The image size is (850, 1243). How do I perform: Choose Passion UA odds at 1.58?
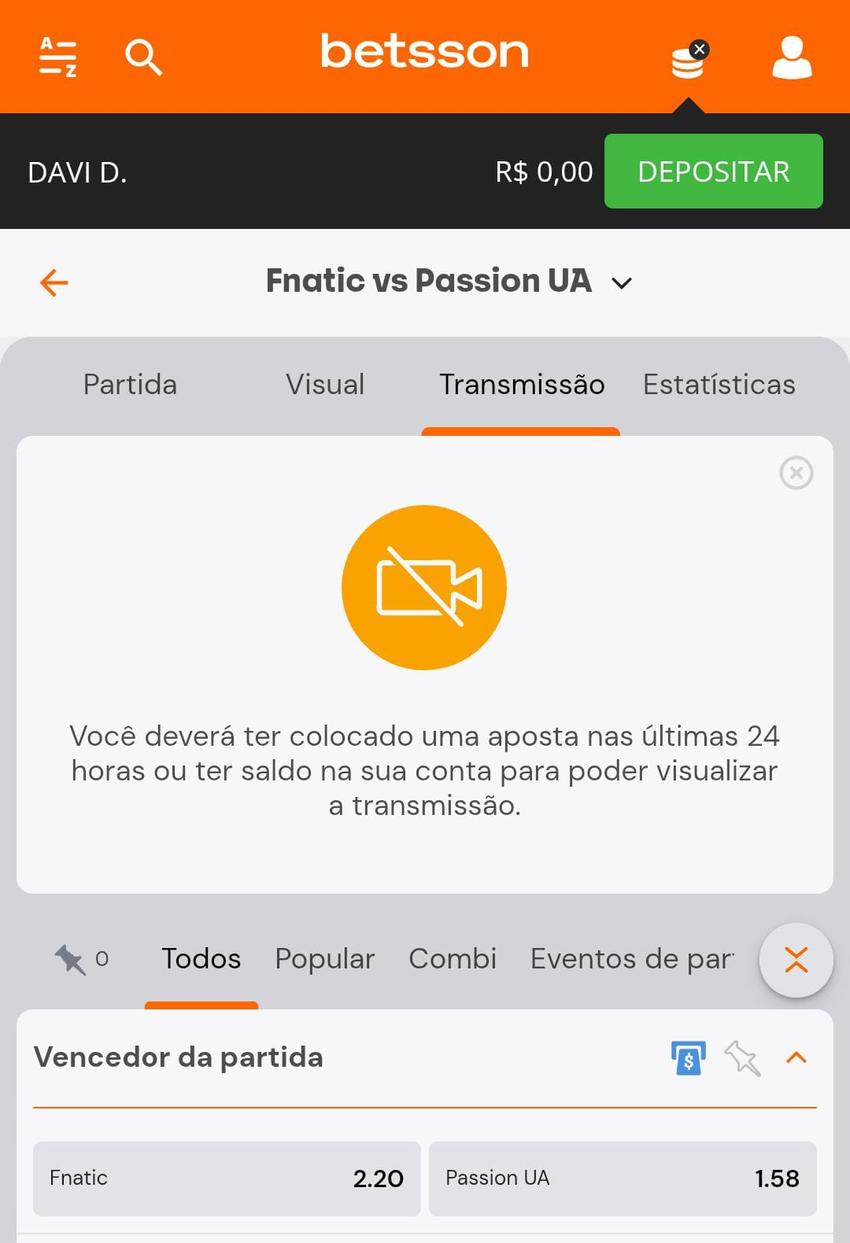621,1178
